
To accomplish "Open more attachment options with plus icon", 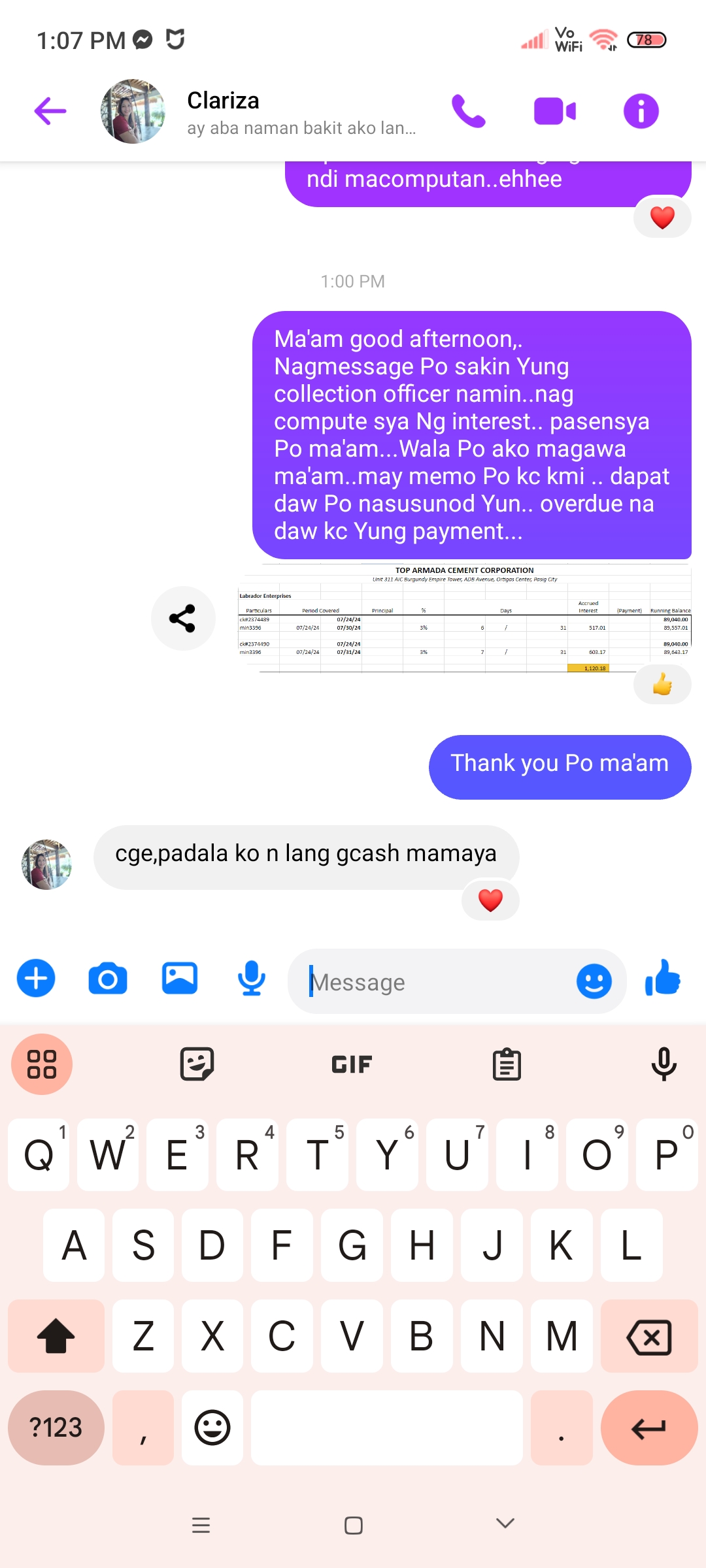I will [x=36, y=979].
